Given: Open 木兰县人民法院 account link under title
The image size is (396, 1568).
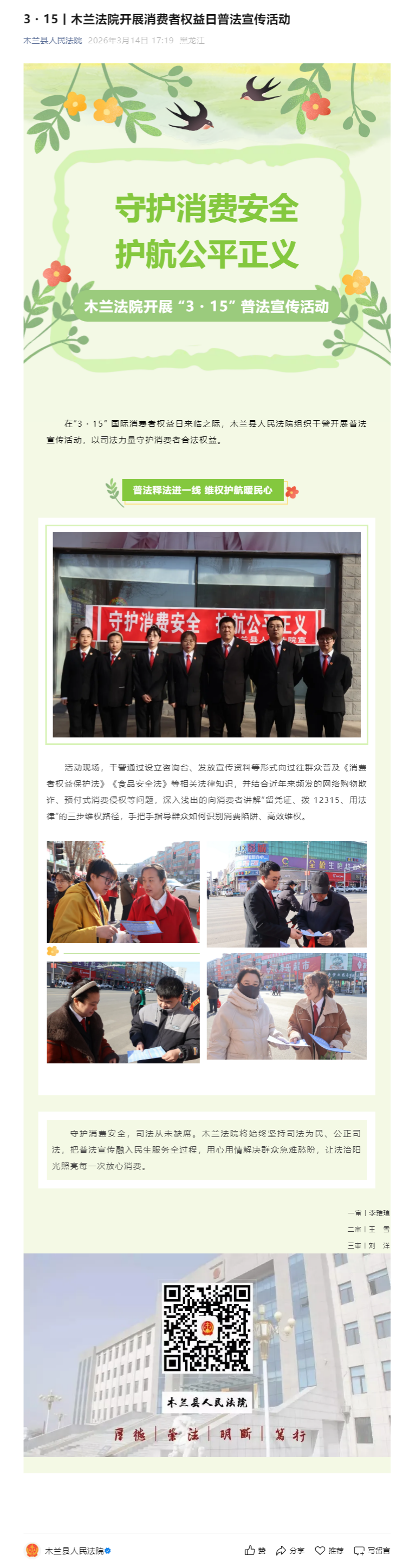Looking at the screenshot, I should coord(53,40).
